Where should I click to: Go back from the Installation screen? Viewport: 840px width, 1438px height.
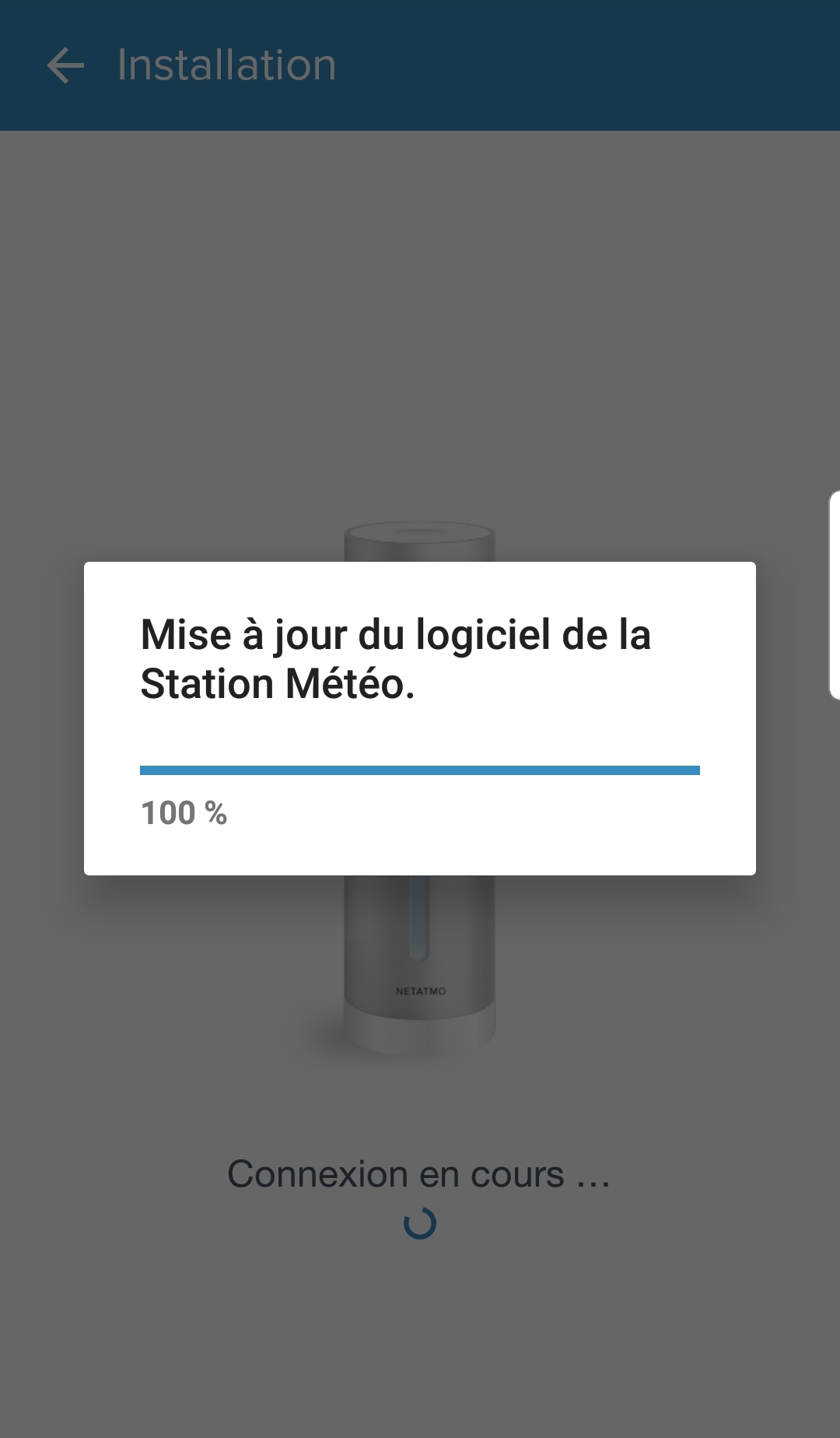tap(65, 65)
